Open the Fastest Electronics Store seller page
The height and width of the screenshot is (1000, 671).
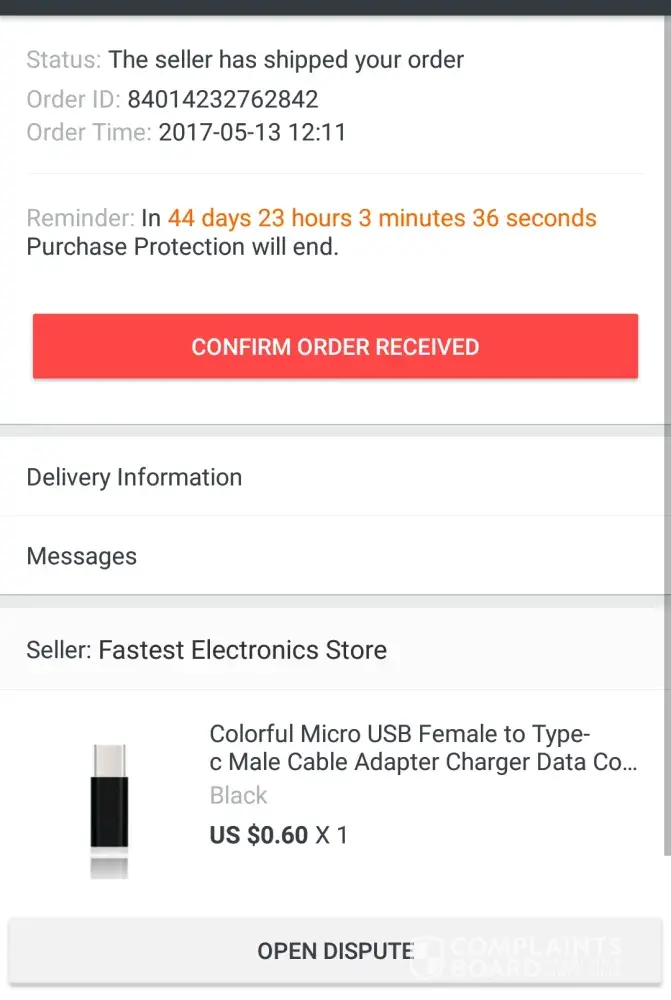point(241,650)
